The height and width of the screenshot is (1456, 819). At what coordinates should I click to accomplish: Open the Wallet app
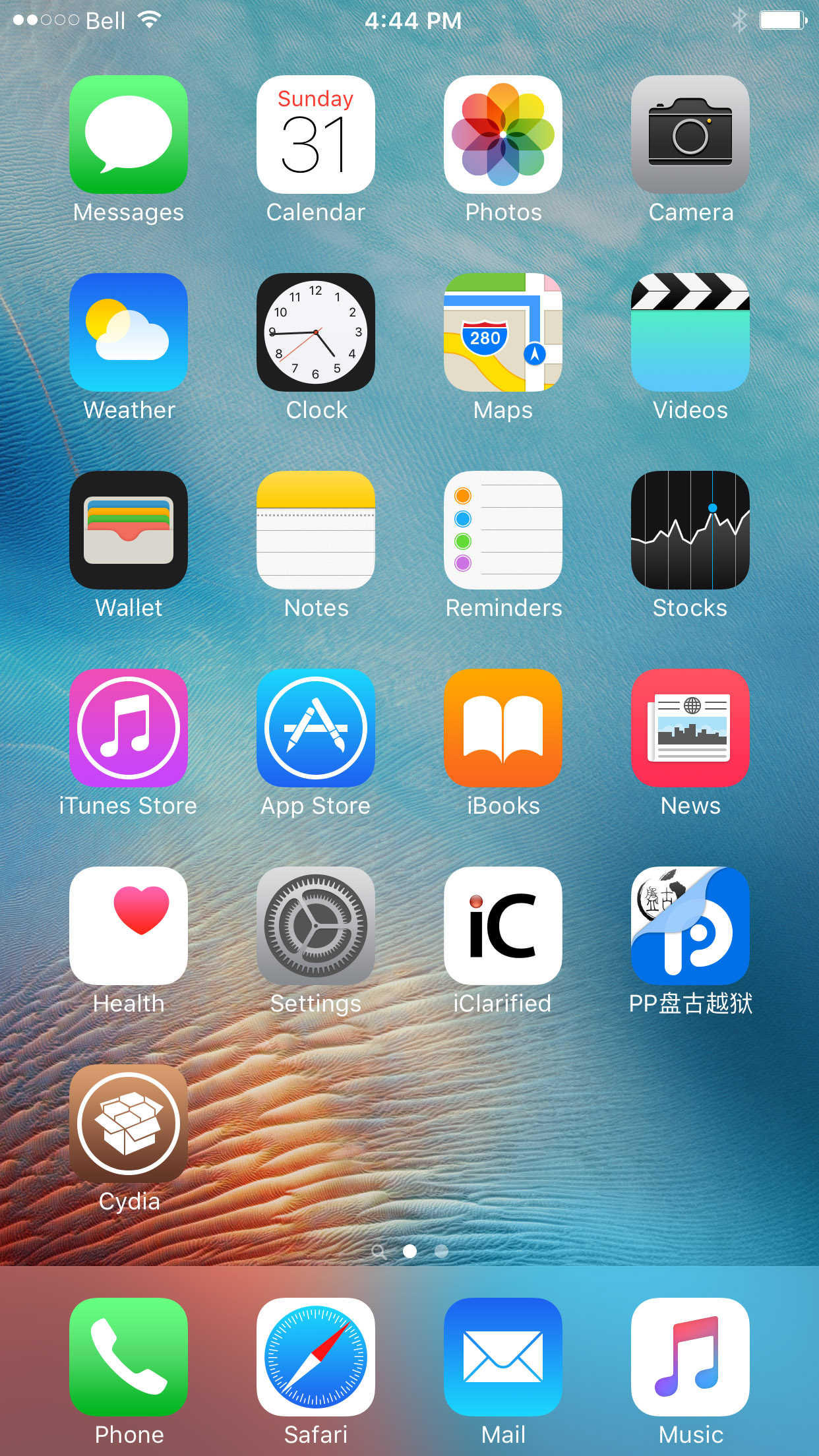(129, 530)
